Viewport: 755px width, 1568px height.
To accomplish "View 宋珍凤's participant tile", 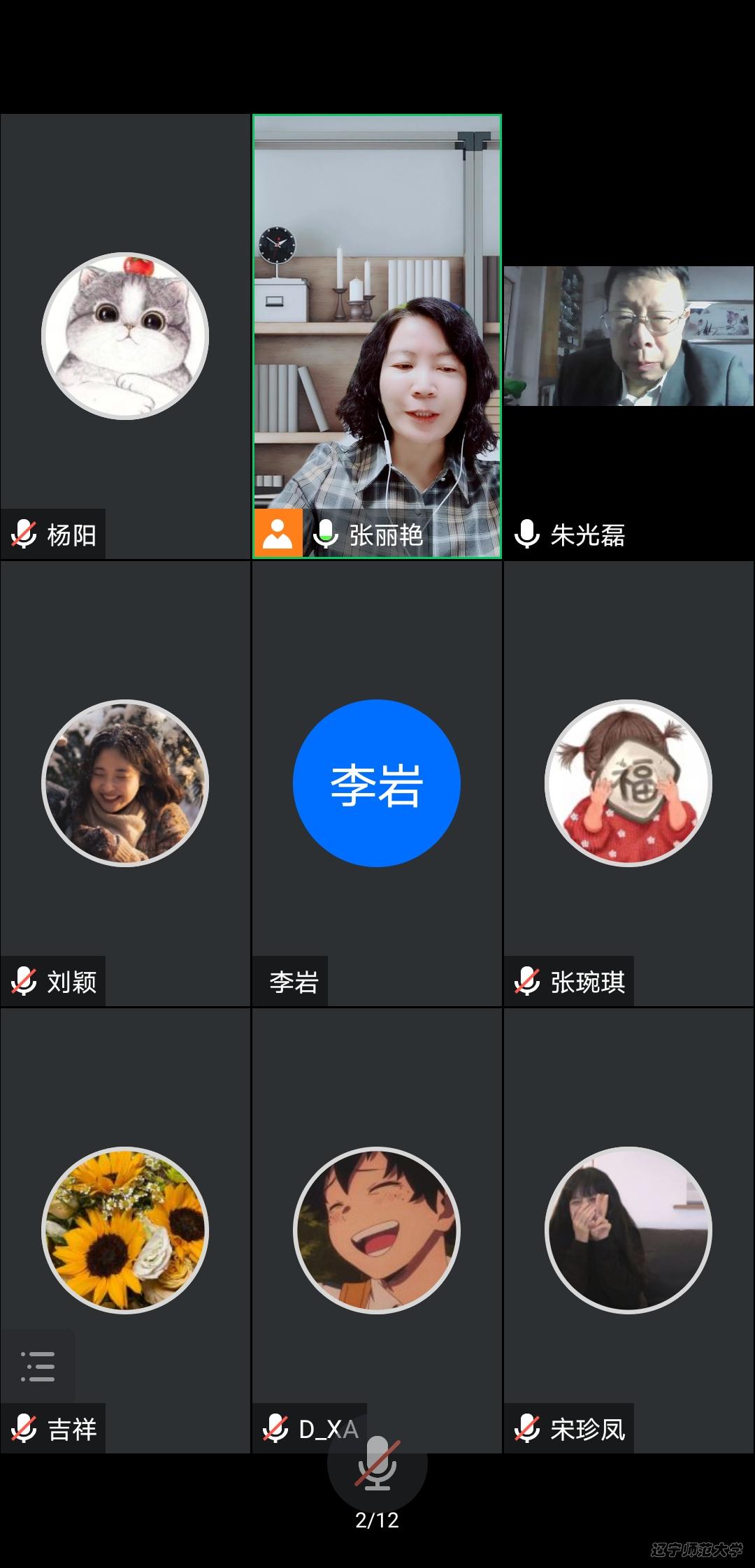I will (628, 1231).
